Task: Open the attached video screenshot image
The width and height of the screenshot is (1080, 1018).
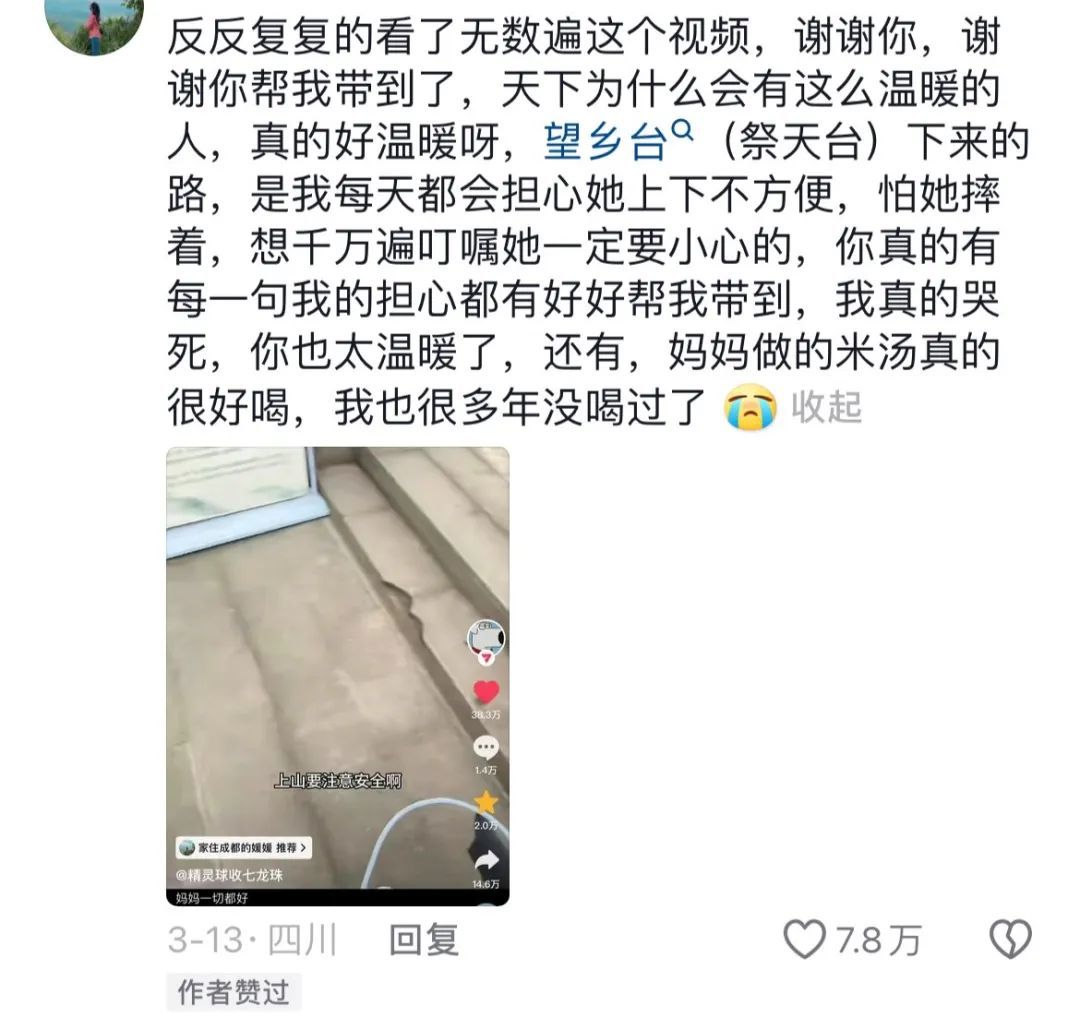Action: [337, 676]
